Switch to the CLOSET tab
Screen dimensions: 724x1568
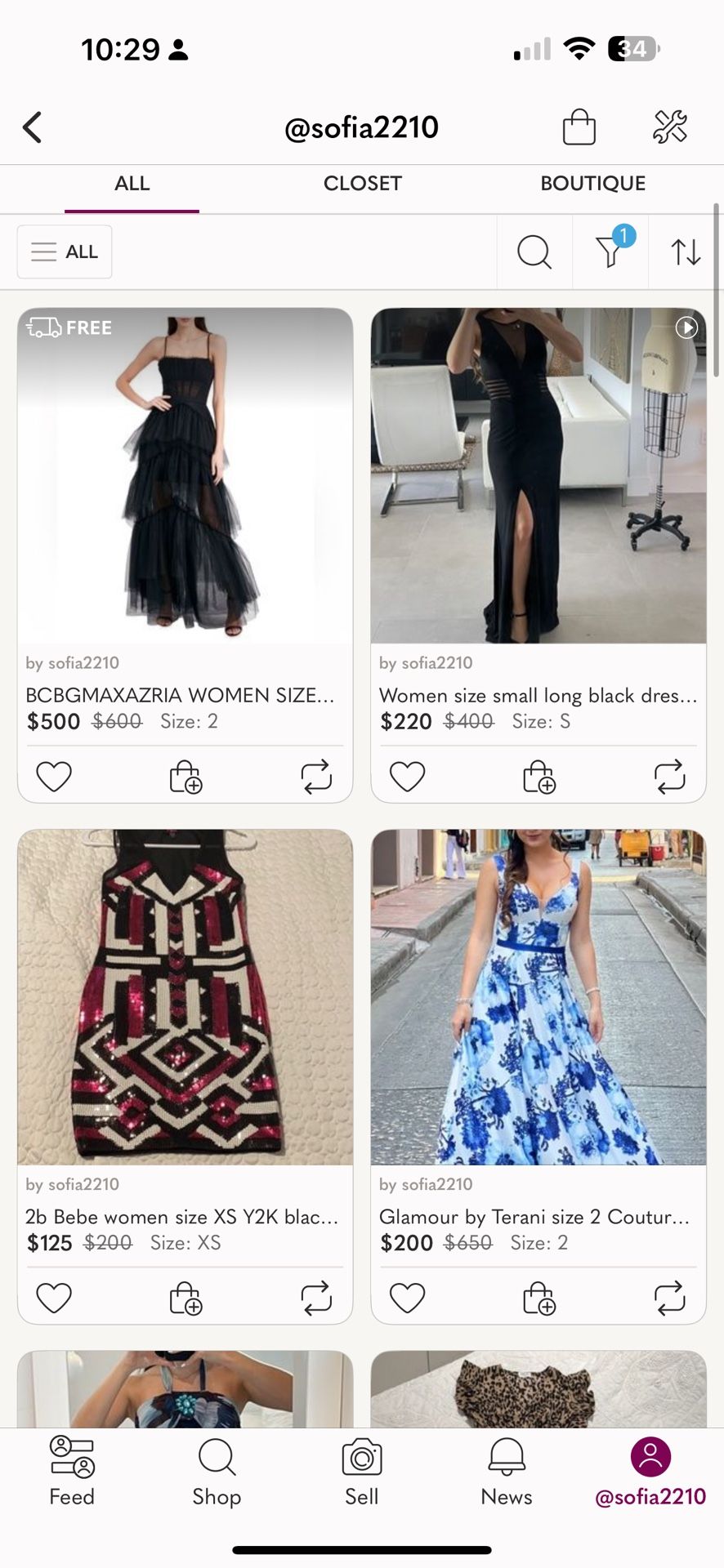(362, 184)
